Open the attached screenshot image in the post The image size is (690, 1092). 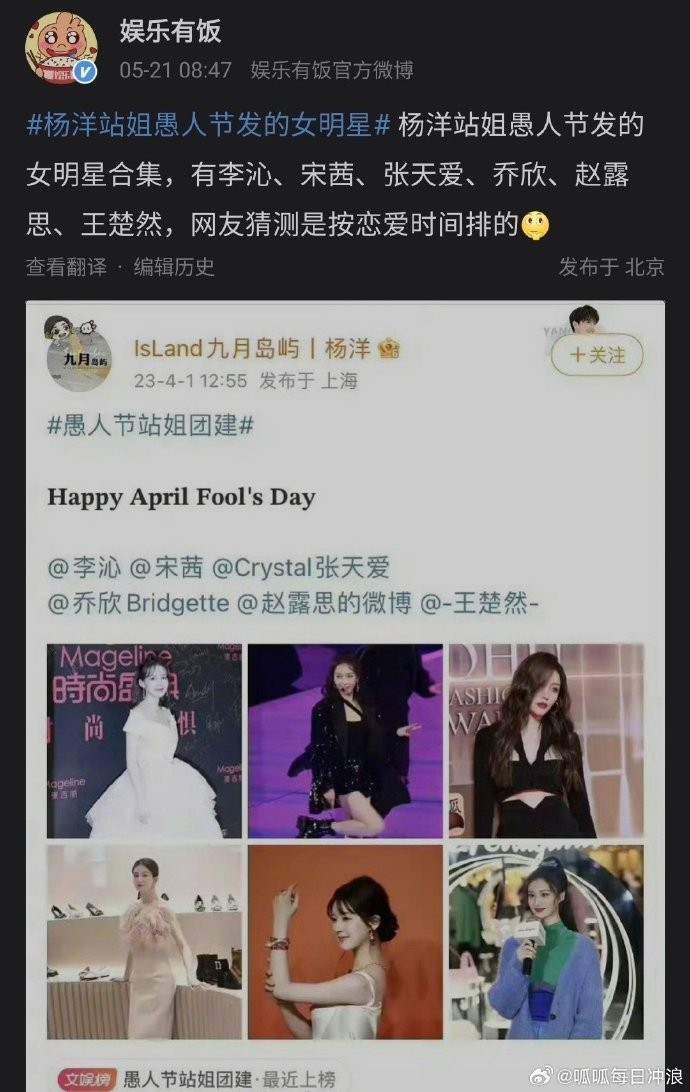coord(345,690)
